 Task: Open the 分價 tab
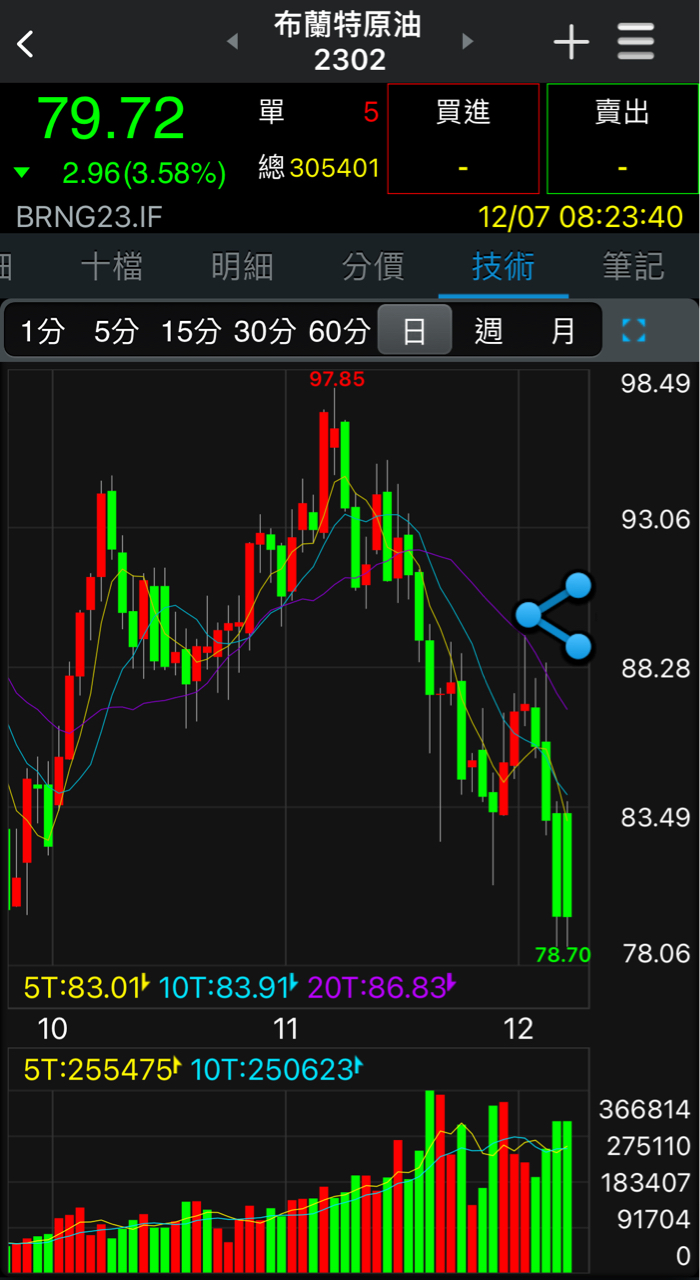pos(373,266)
